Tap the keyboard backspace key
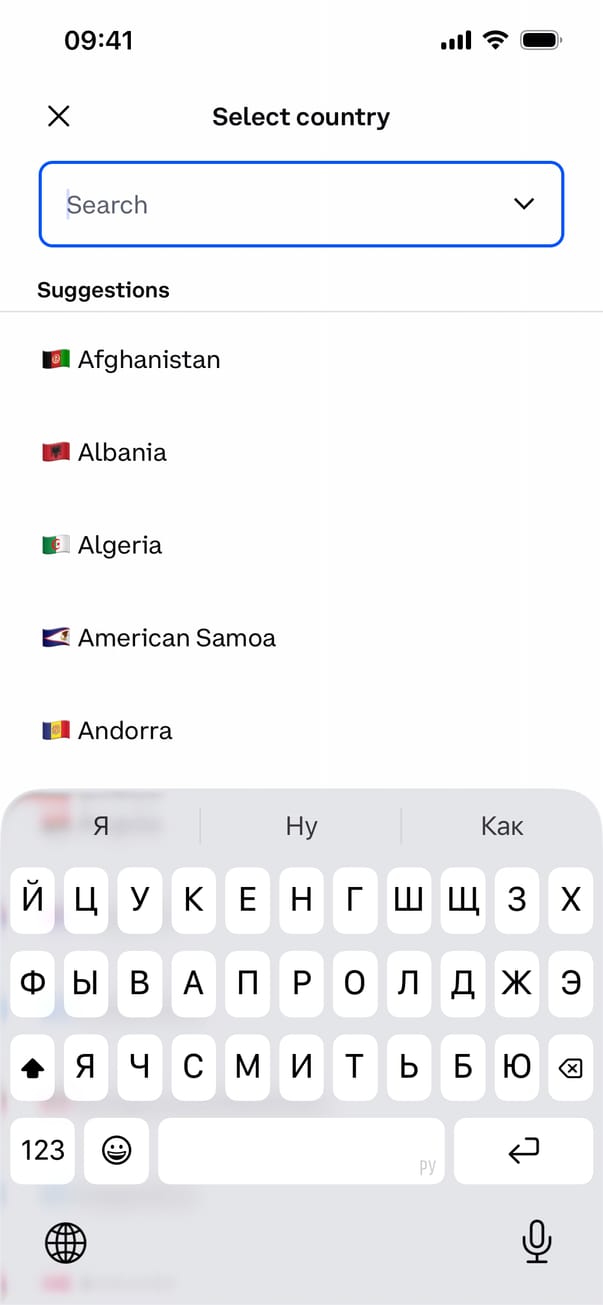603x1305 pixels. tap(570, 1068)
